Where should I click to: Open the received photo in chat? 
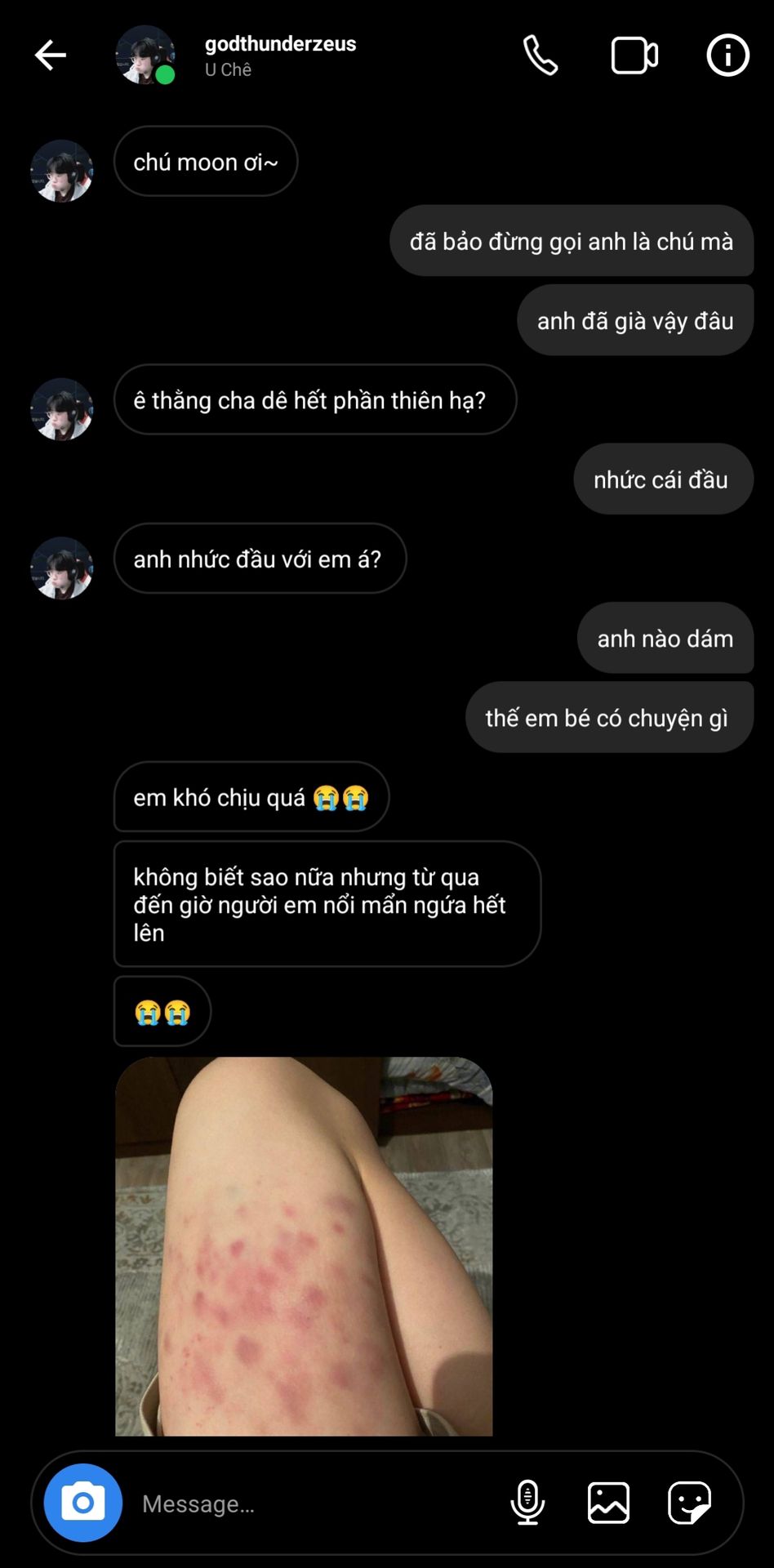coord(304,1246)
